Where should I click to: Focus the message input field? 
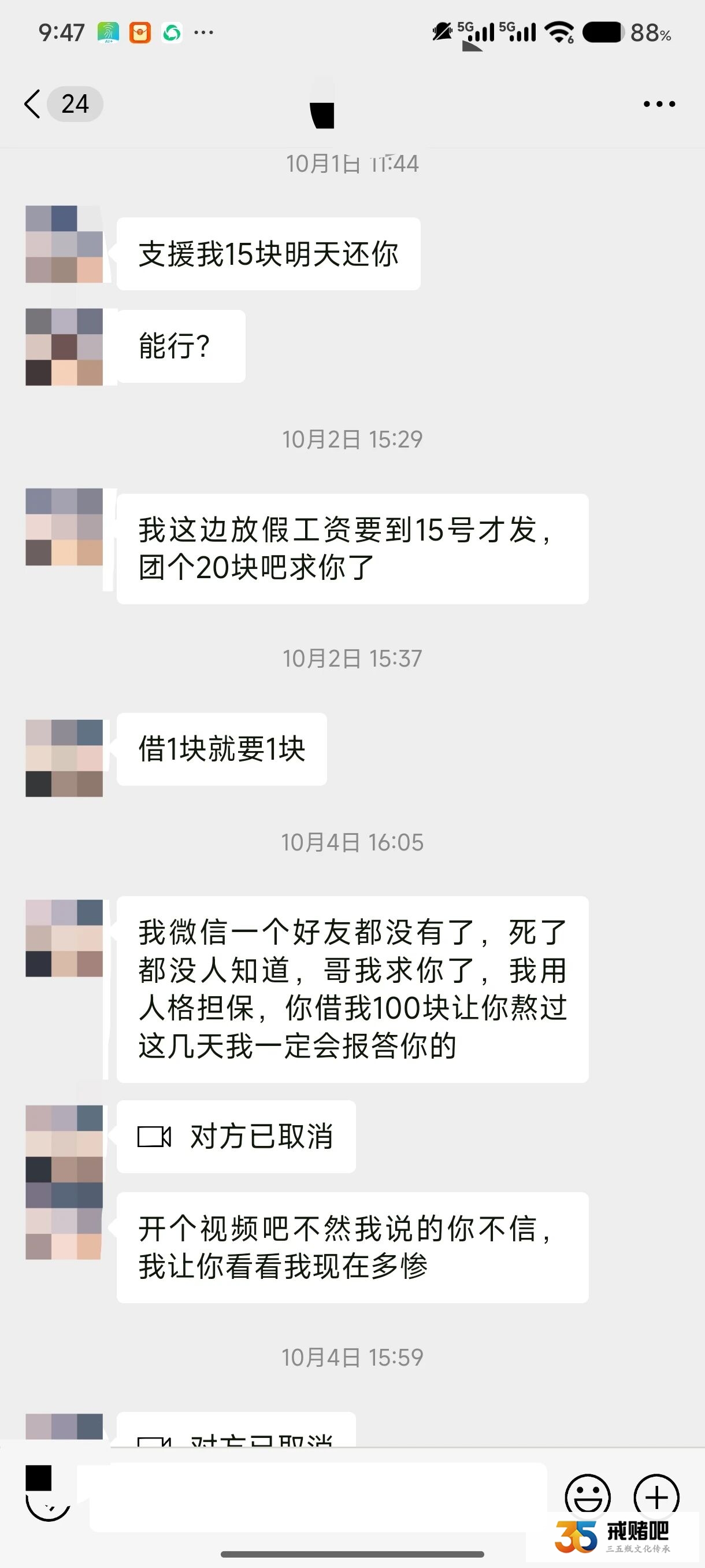click(316, 1497)
